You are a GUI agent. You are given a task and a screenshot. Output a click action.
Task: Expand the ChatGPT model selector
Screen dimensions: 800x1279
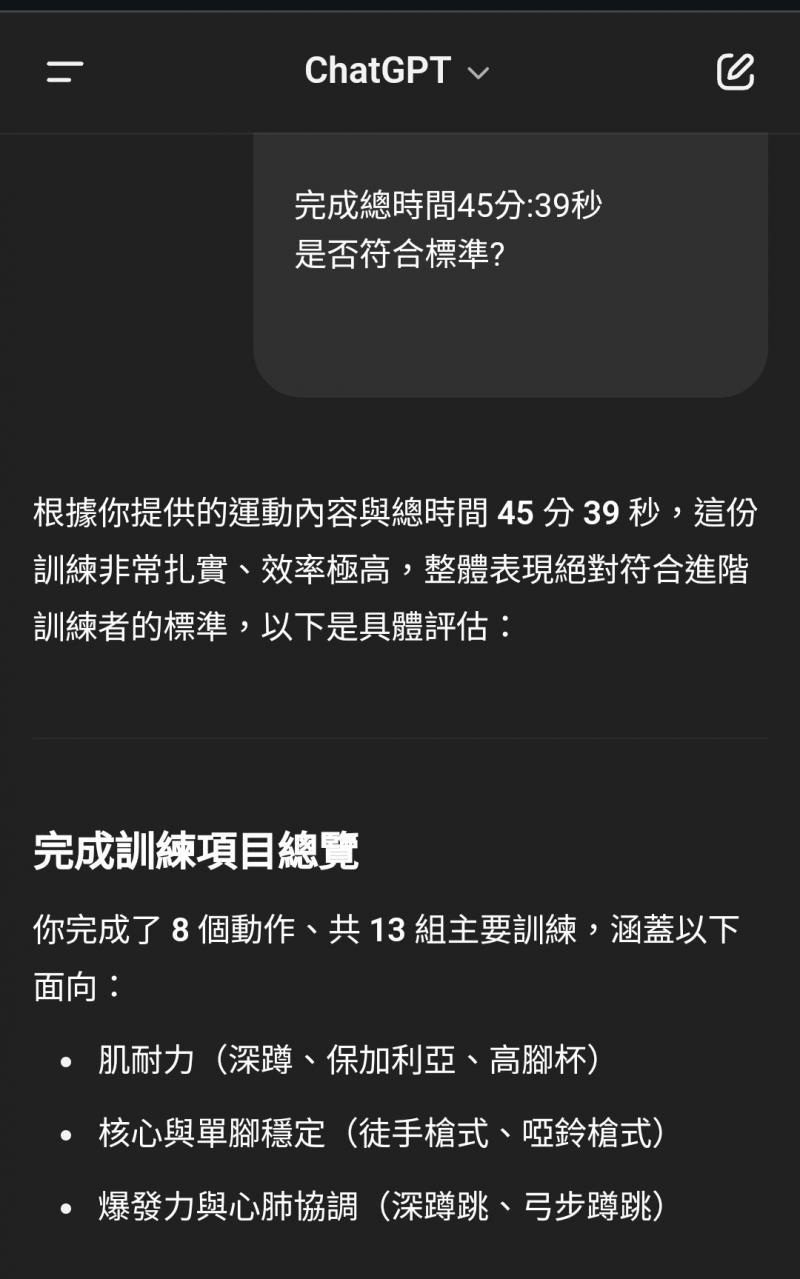(397, 72)
